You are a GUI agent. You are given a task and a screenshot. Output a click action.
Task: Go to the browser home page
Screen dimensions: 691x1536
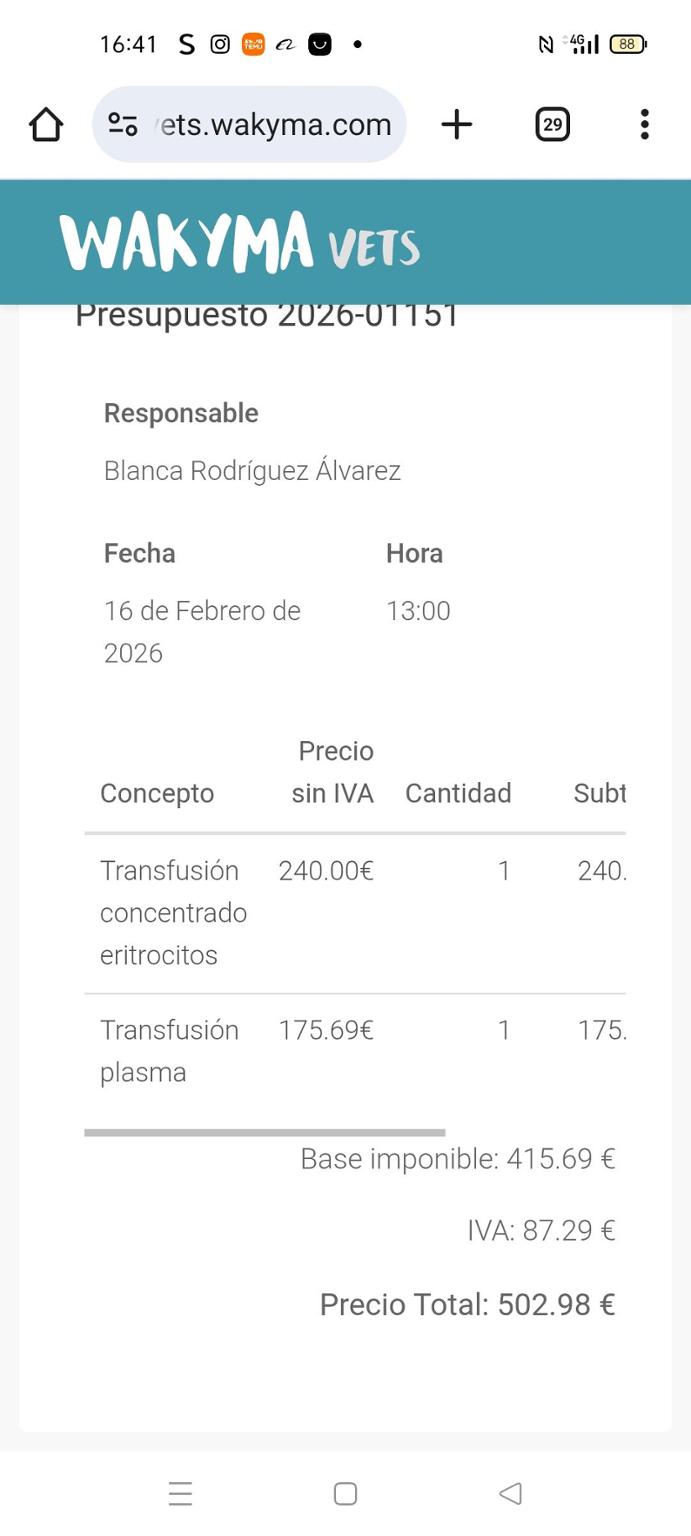pyautogui.click(x=46, y=125)
